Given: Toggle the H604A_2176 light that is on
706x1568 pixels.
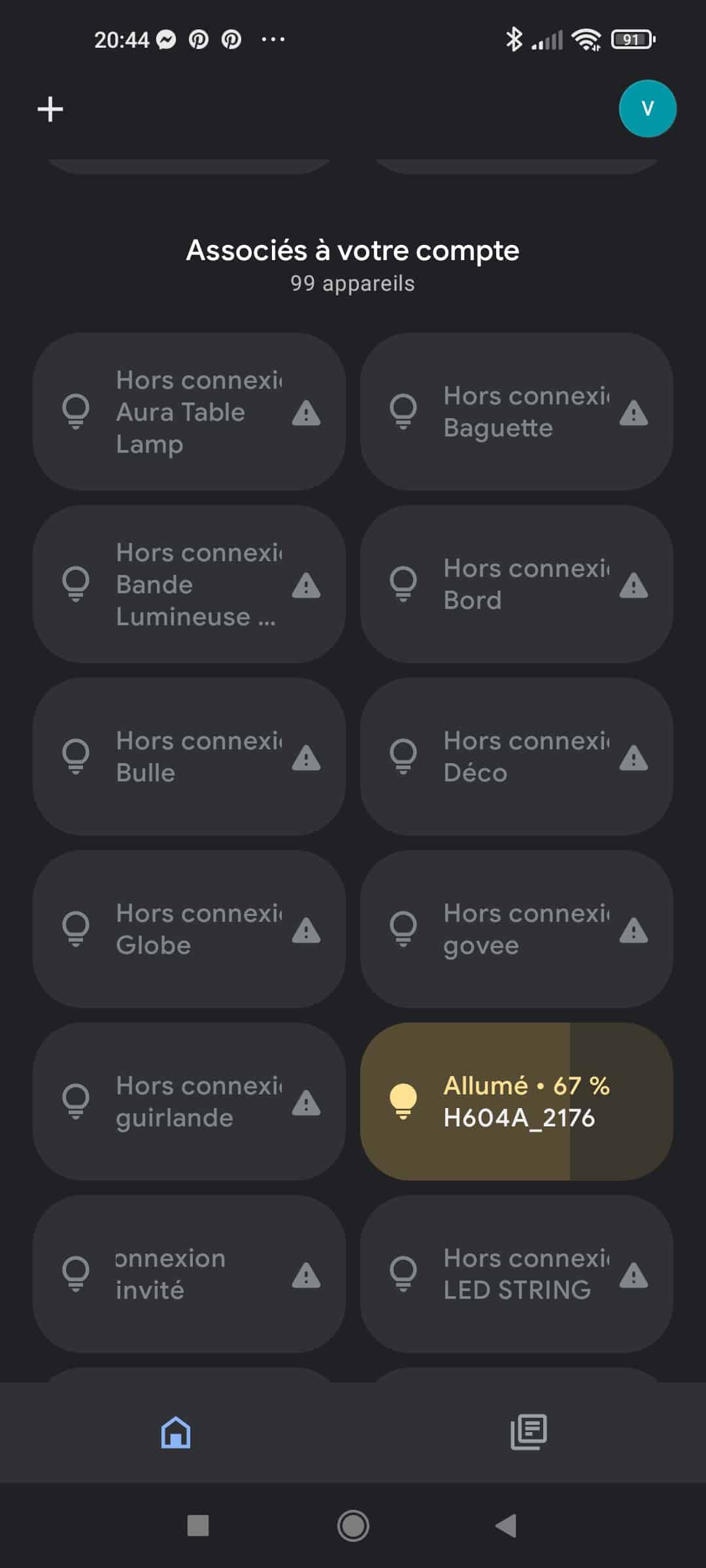Looking at the screenshot, I should [x=516, y=1102].
